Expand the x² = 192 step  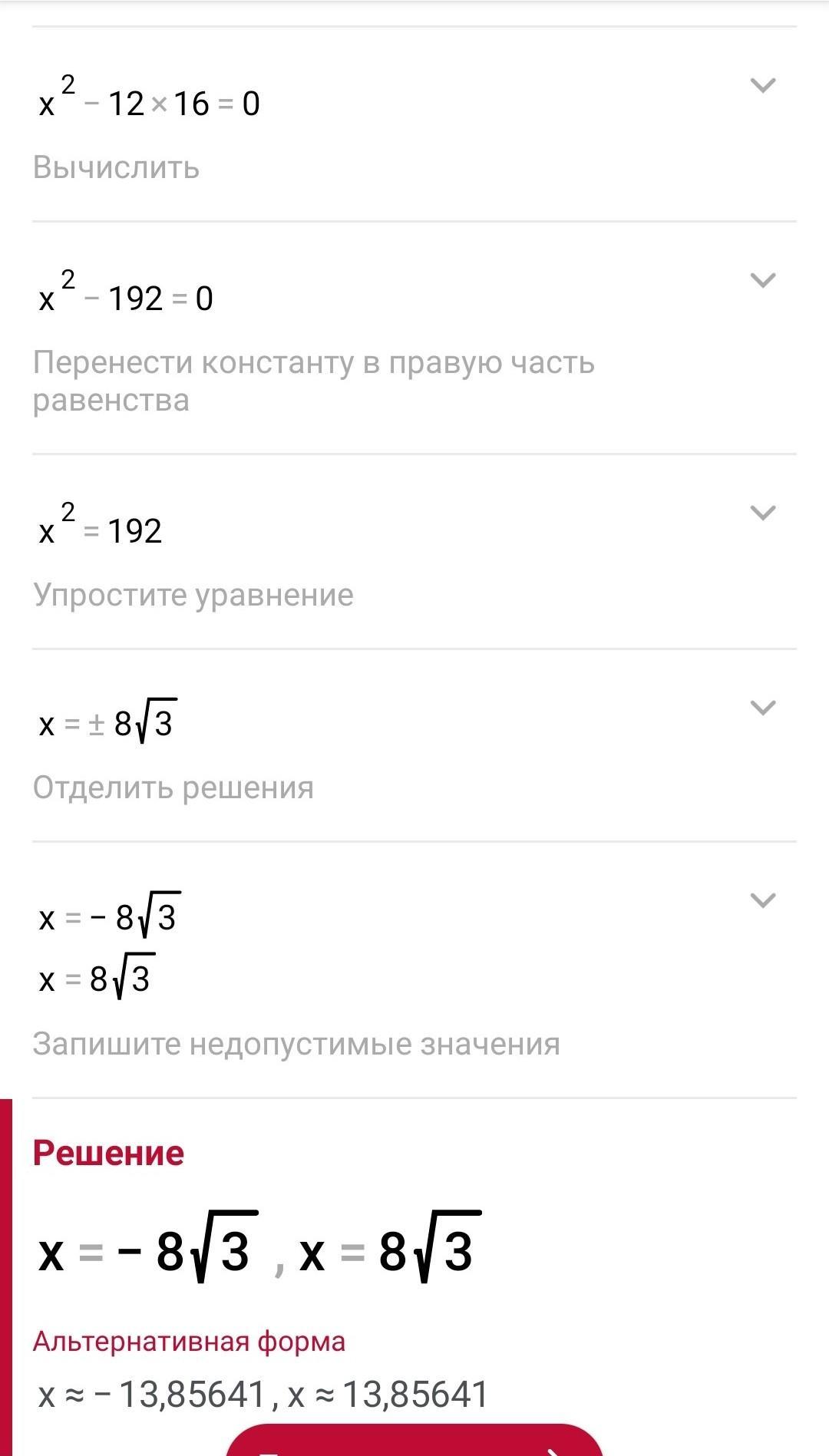coord(762,512)
